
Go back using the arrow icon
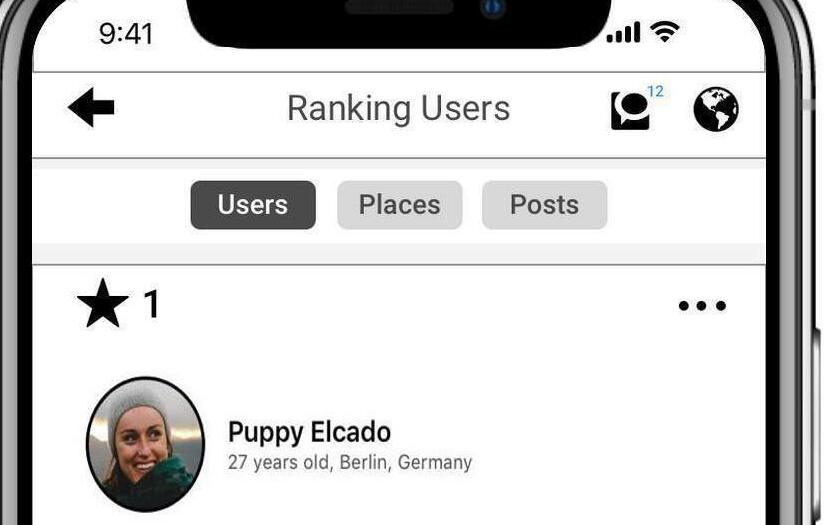pos(91,107)
